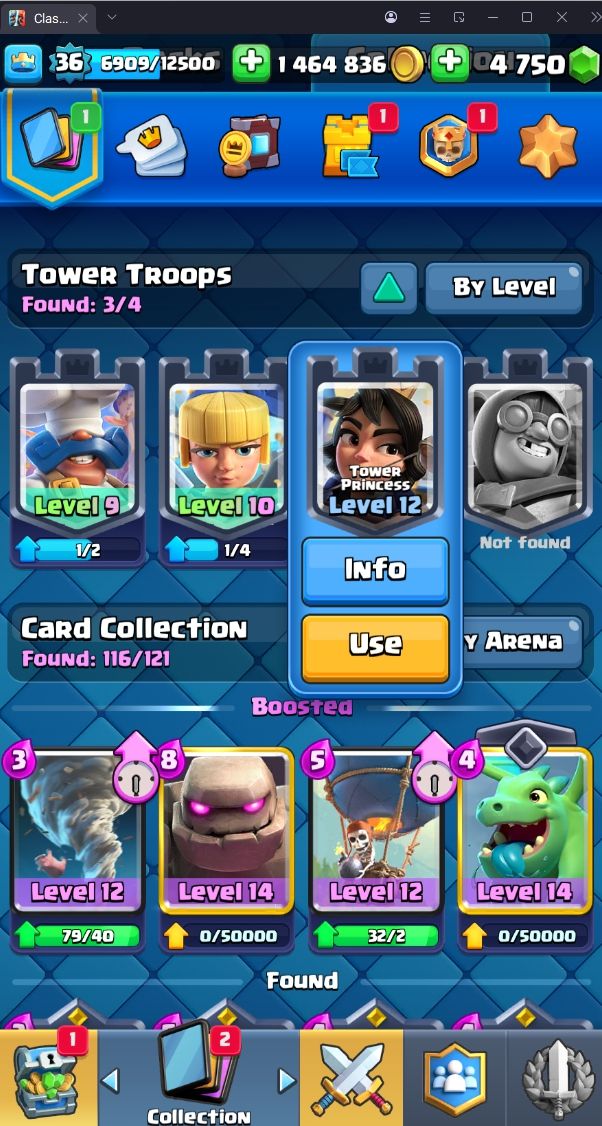Open the shop chest tab
The height and width of the screenshot is (1126, 602).
[x=47, y=1077]
